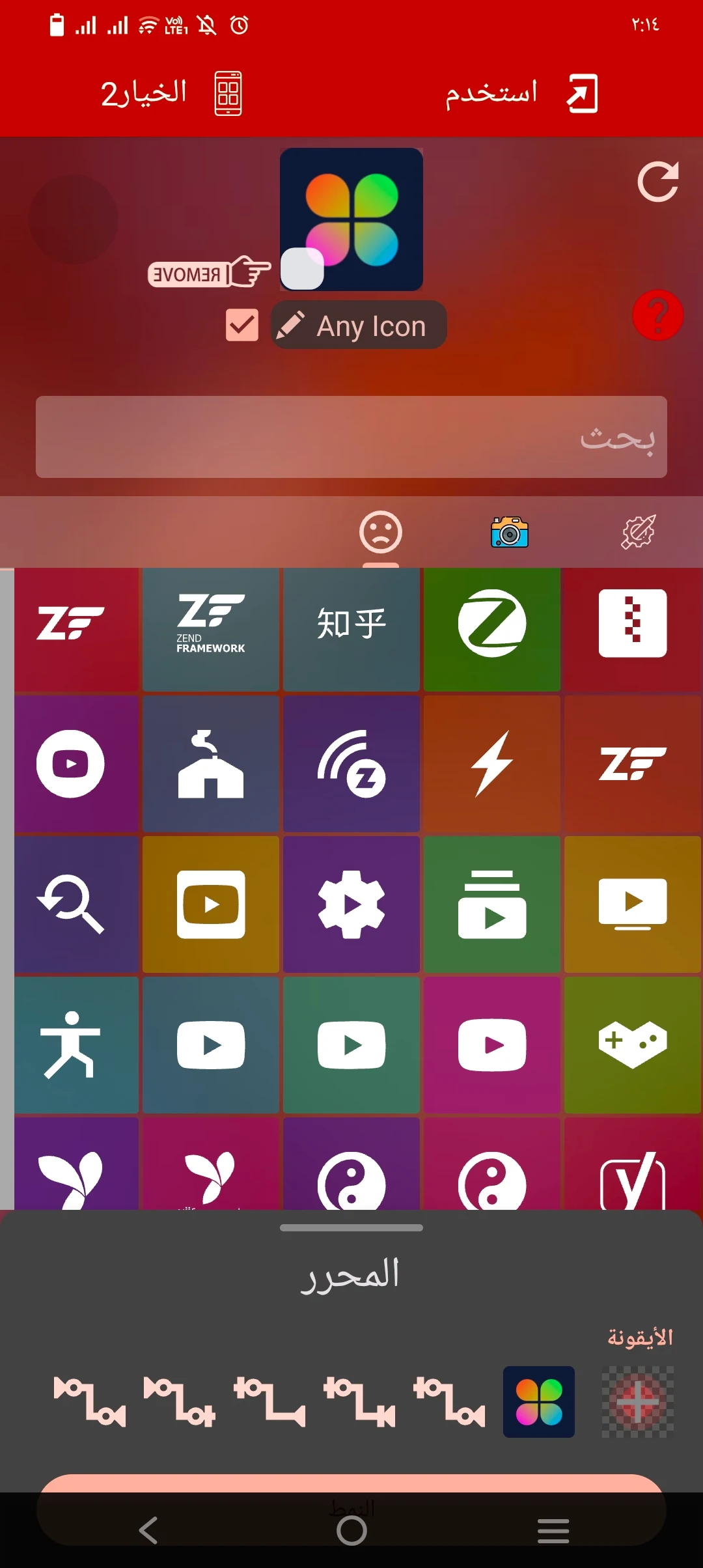The image size is (703, 1568).
Task: Choose the game controller heart icon
Action: 633,1044
